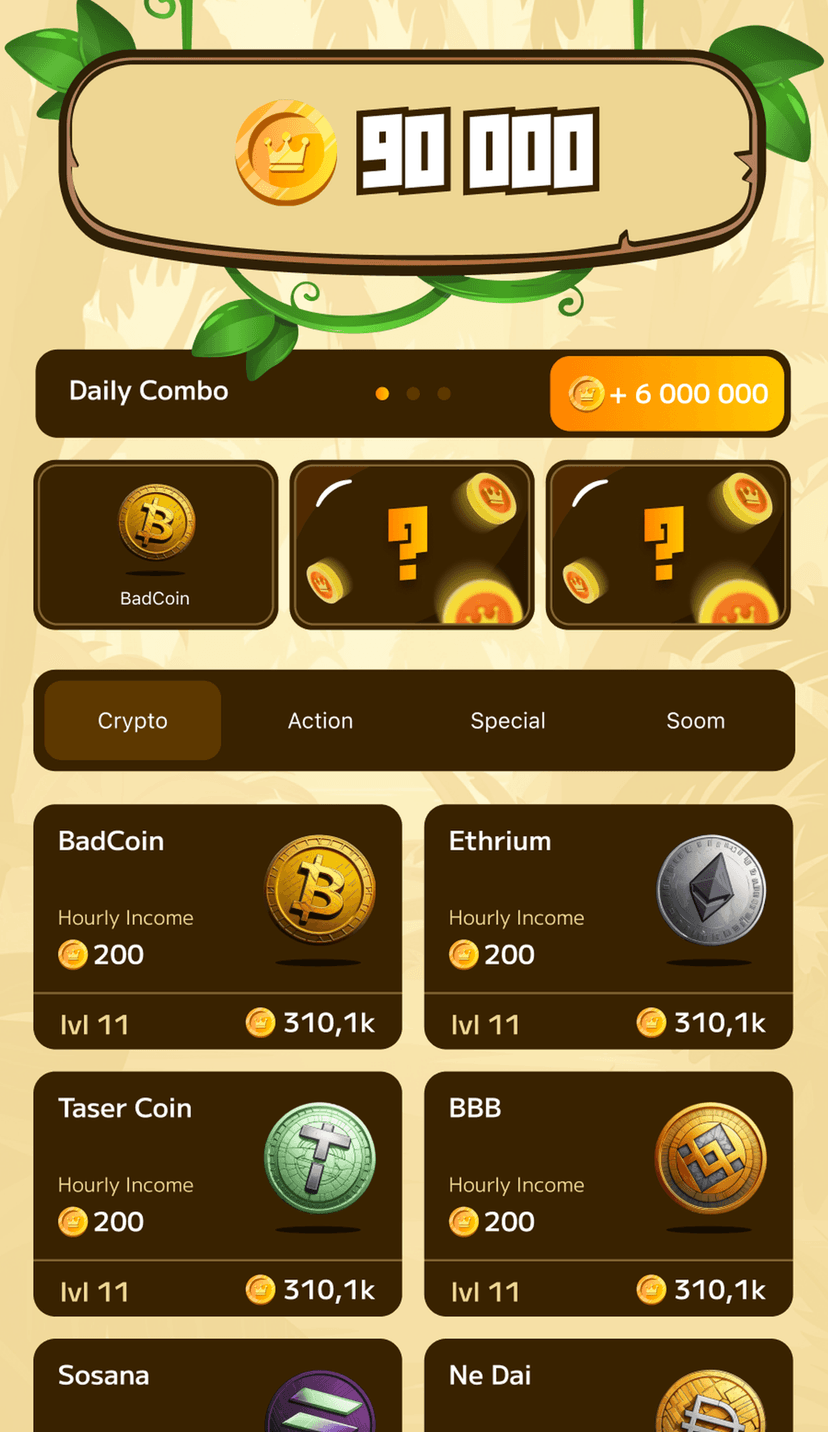The height and width of the screenshot is (1432, 828).
Task: Open the BadCoin daily combo slot
Action: click(x=155, y=545)
